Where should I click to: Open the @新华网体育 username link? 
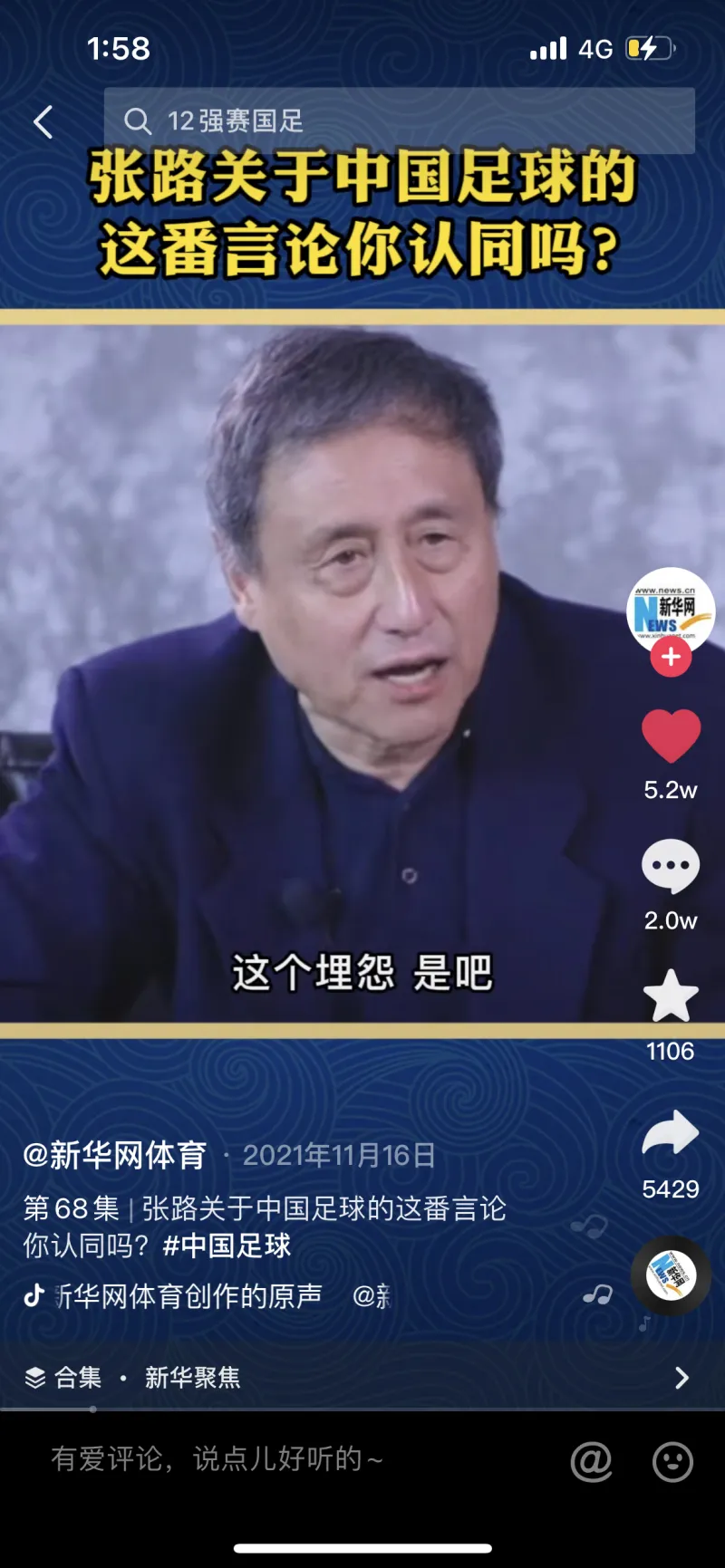point(114,1155)
